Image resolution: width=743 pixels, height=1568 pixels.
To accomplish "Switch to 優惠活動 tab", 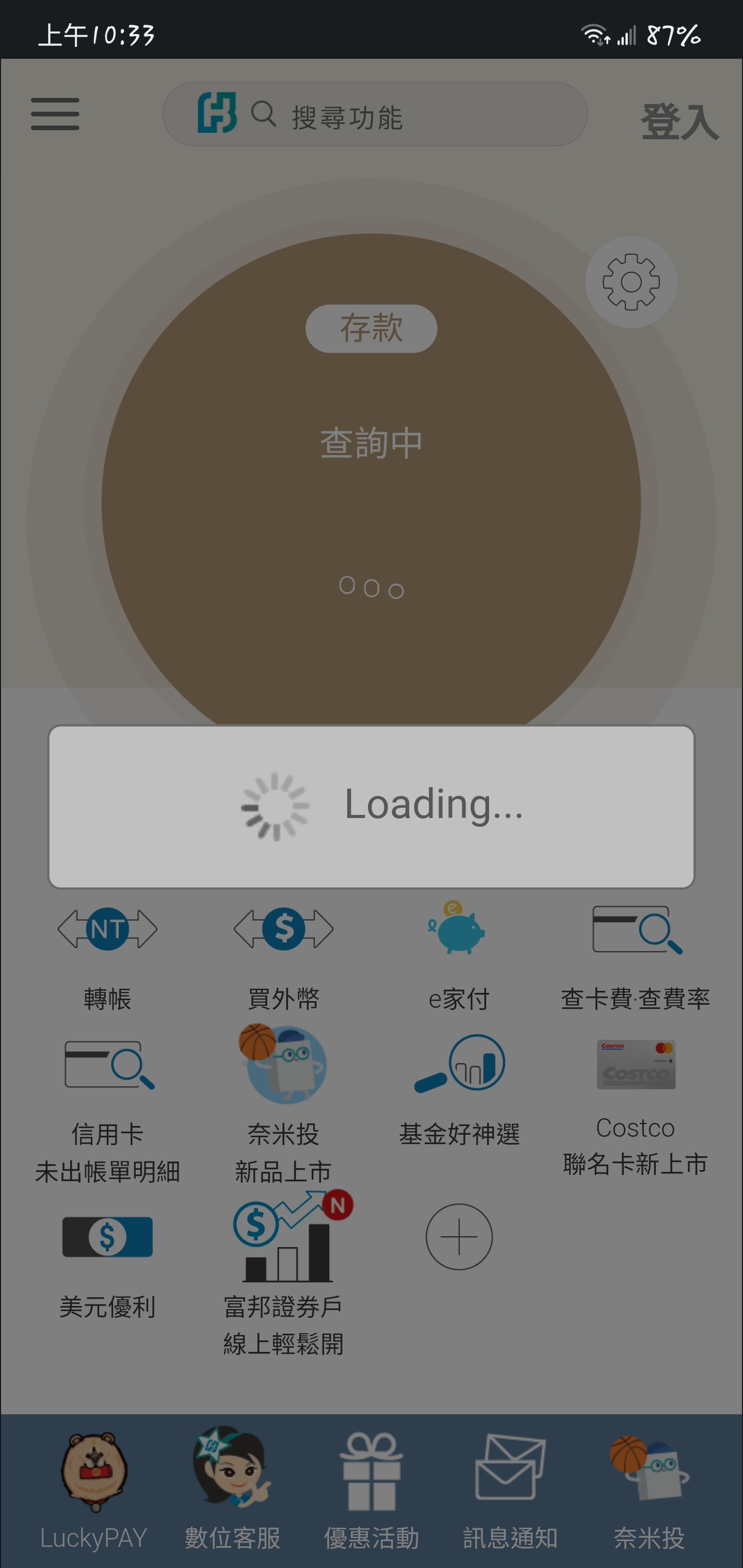I will (371, 1490).
